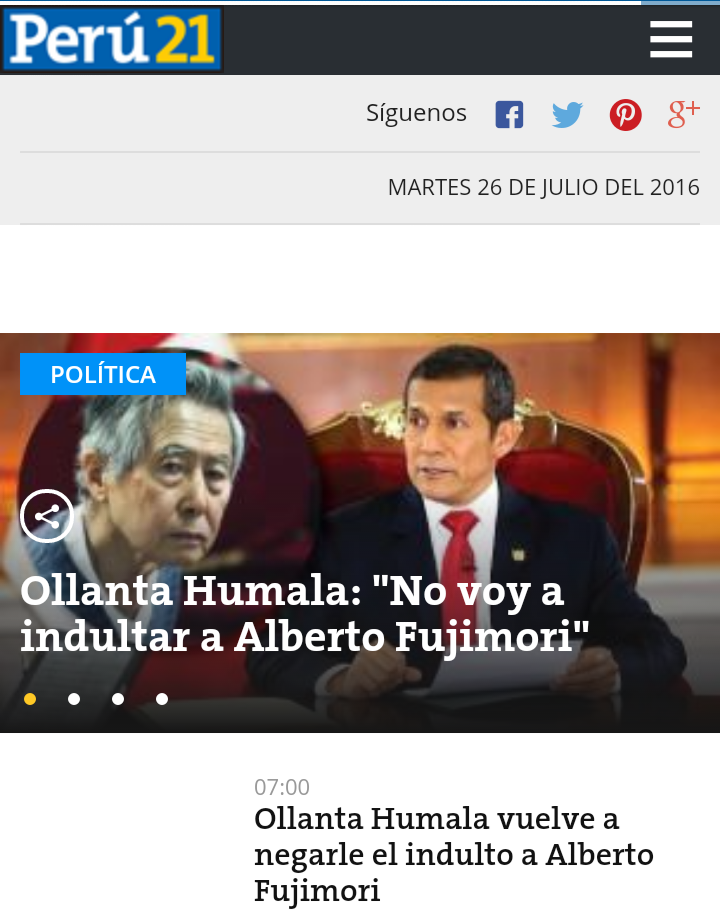The height and width of the screenshot is (923, 720).
Task: Share the featured Humala story
Action: pyautogui.click(x=47, y=516)
